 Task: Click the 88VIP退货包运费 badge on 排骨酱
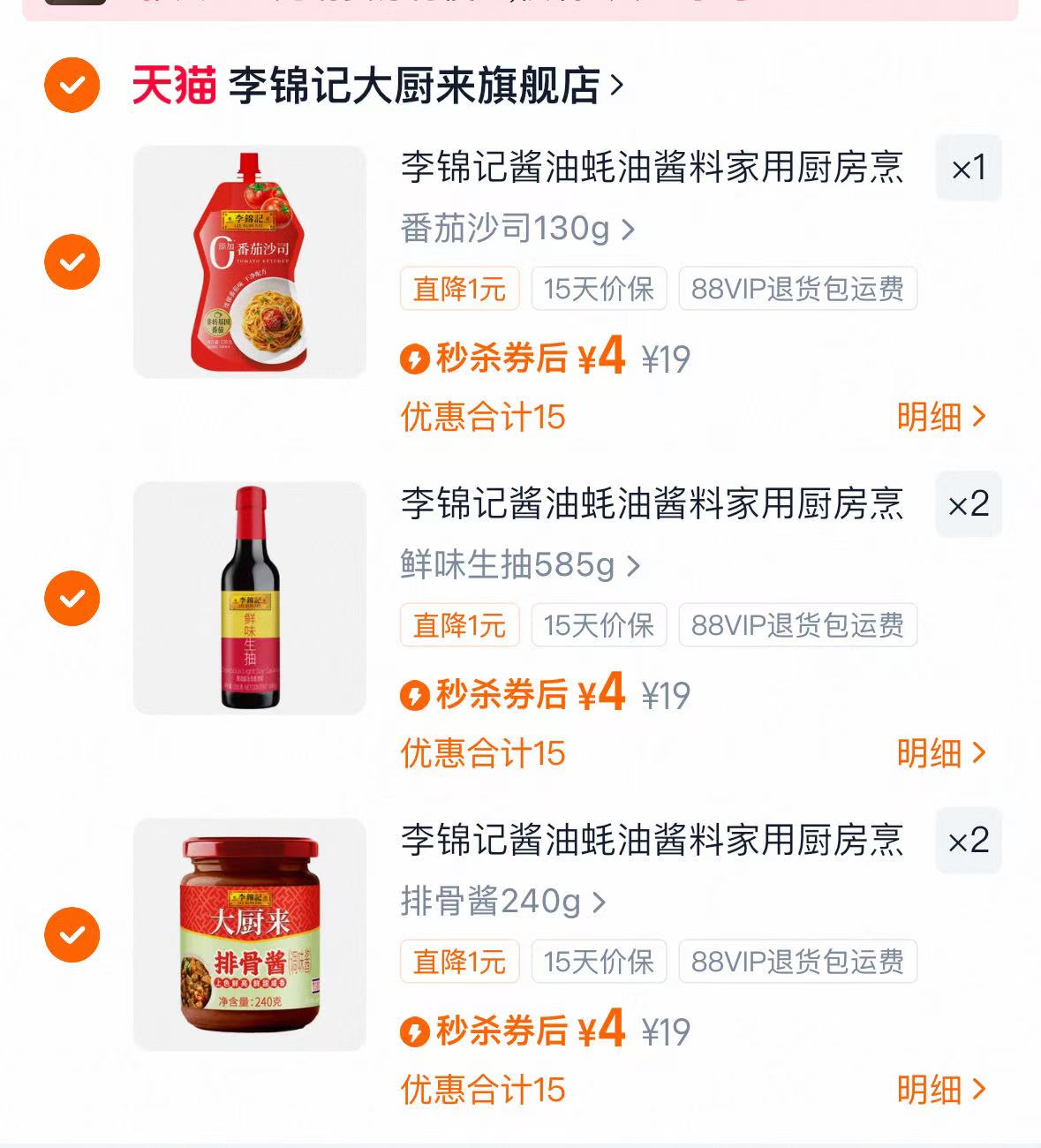click(x=796, y=962)
